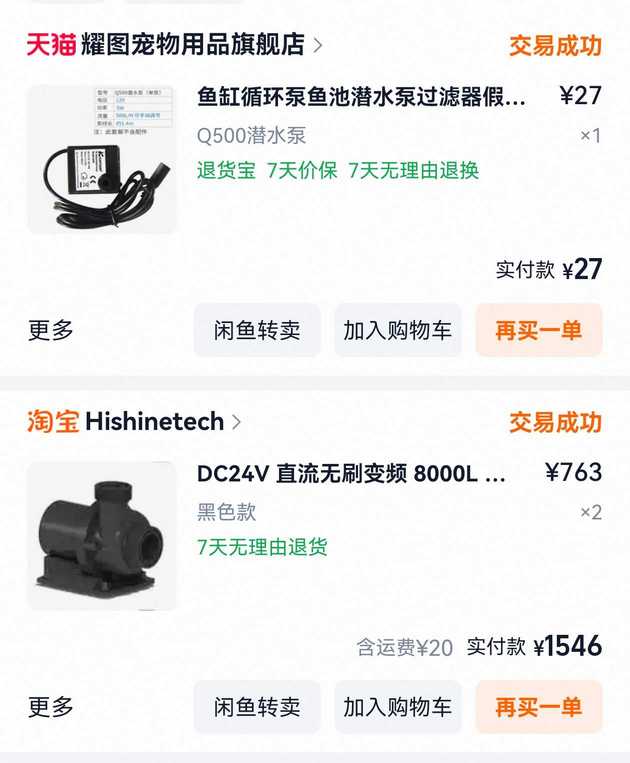The image size is (630, 763).
Task: Open the DC24V 直流无刷变频 order details
Action: click(352, 473)
